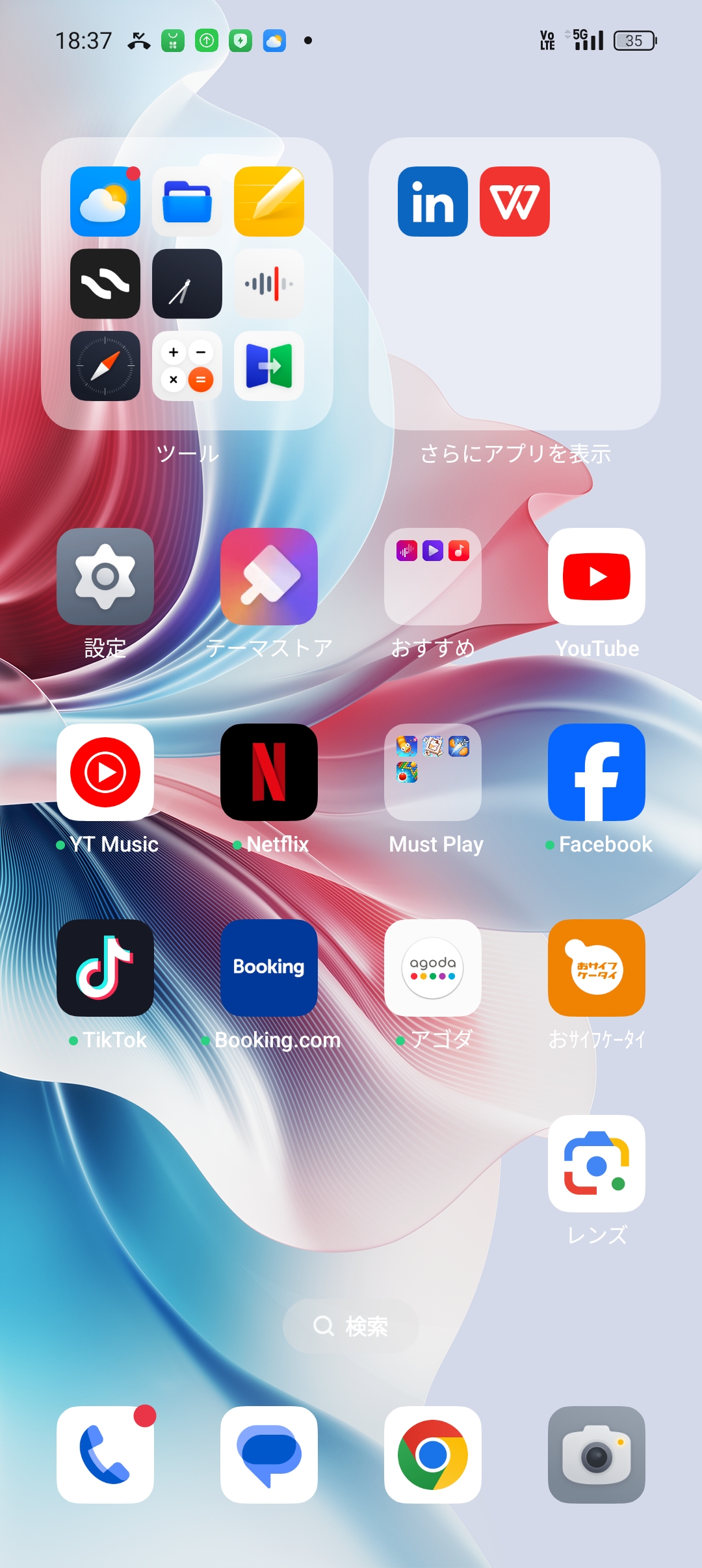The width and height of the screenshot is (702, 1568).
Task: Launch Chrome browser from the dock
Action: pyautogui.click(x=433, y=1455)
